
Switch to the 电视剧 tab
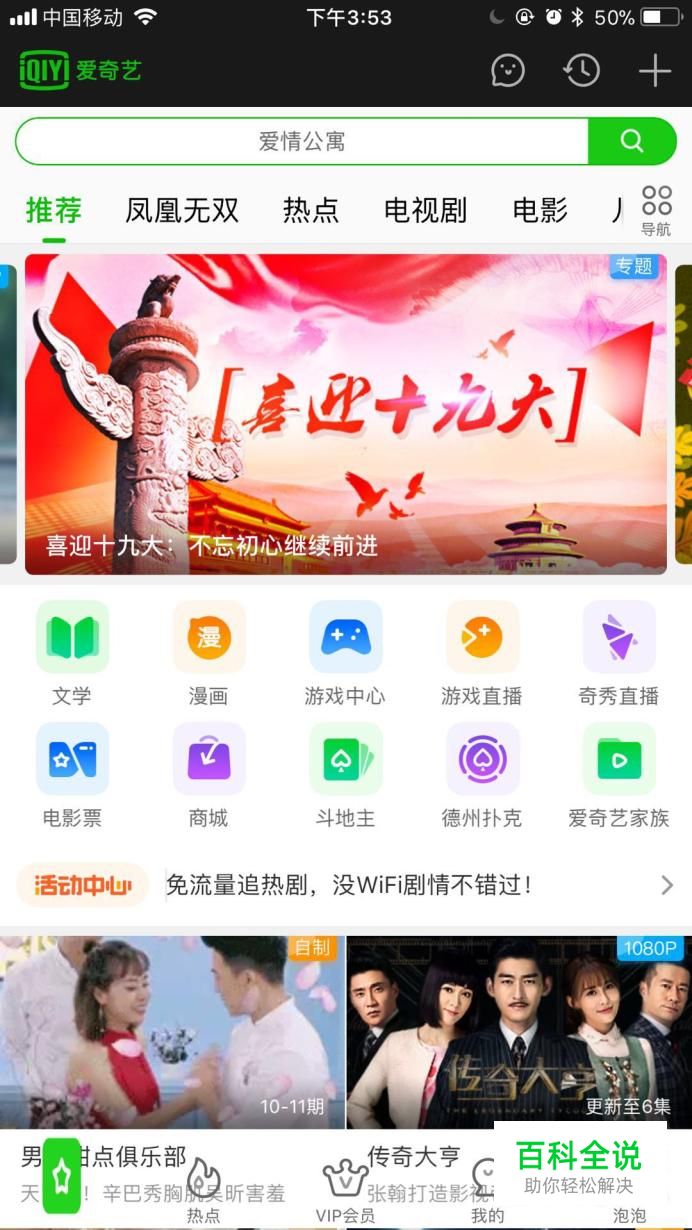click(425, 210)
